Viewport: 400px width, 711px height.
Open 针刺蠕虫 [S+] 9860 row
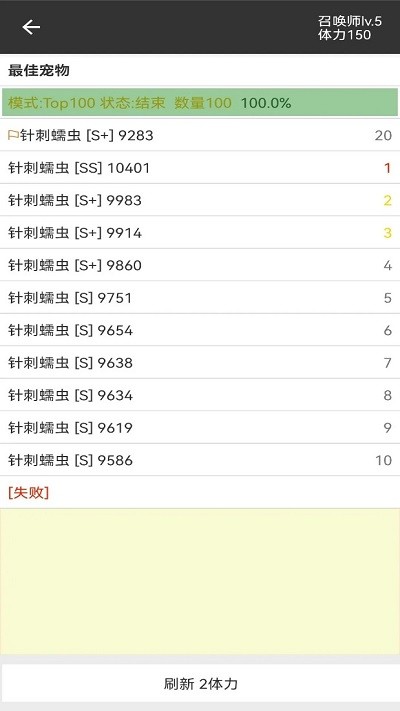tap(200, 265)
